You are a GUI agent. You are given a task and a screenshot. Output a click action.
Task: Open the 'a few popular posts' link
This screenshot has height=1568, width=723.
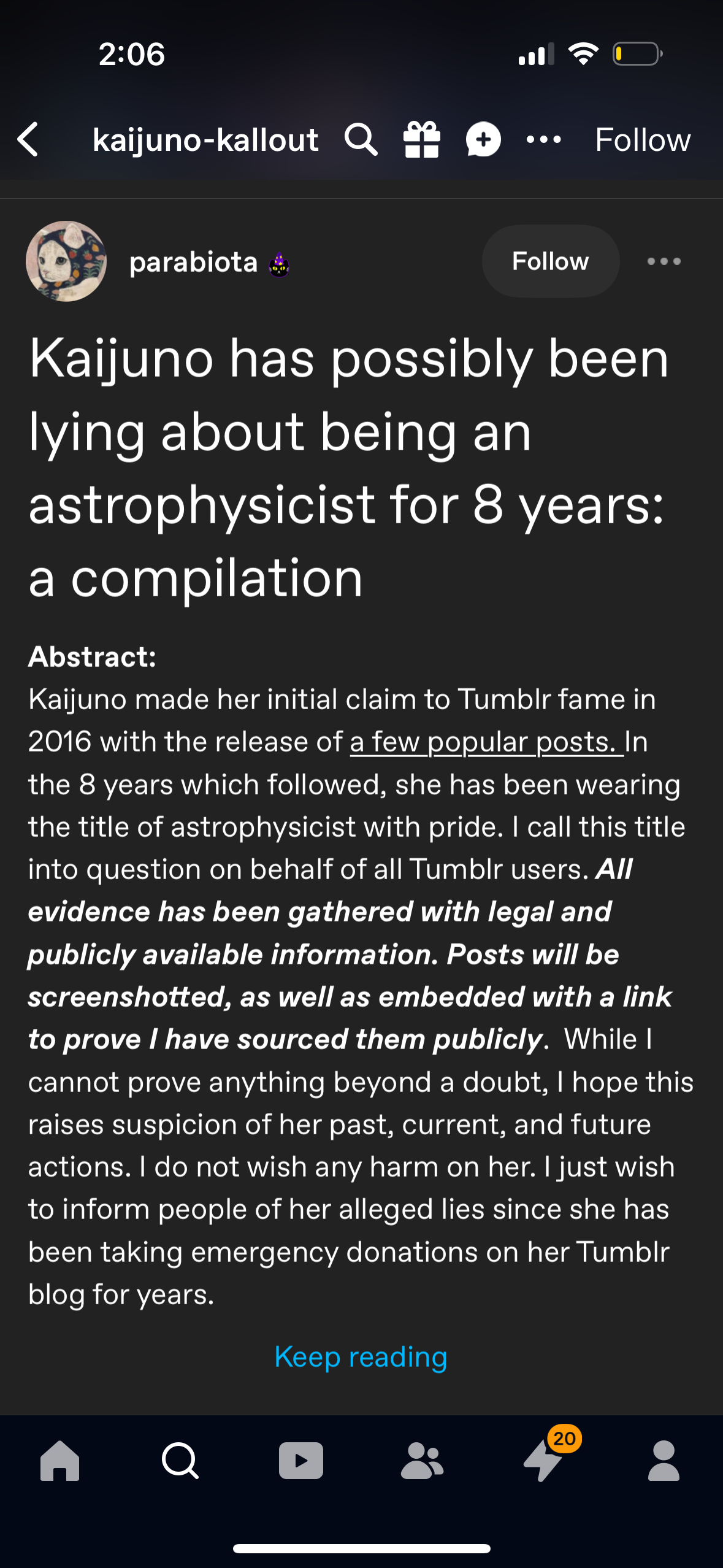point(487,742)
